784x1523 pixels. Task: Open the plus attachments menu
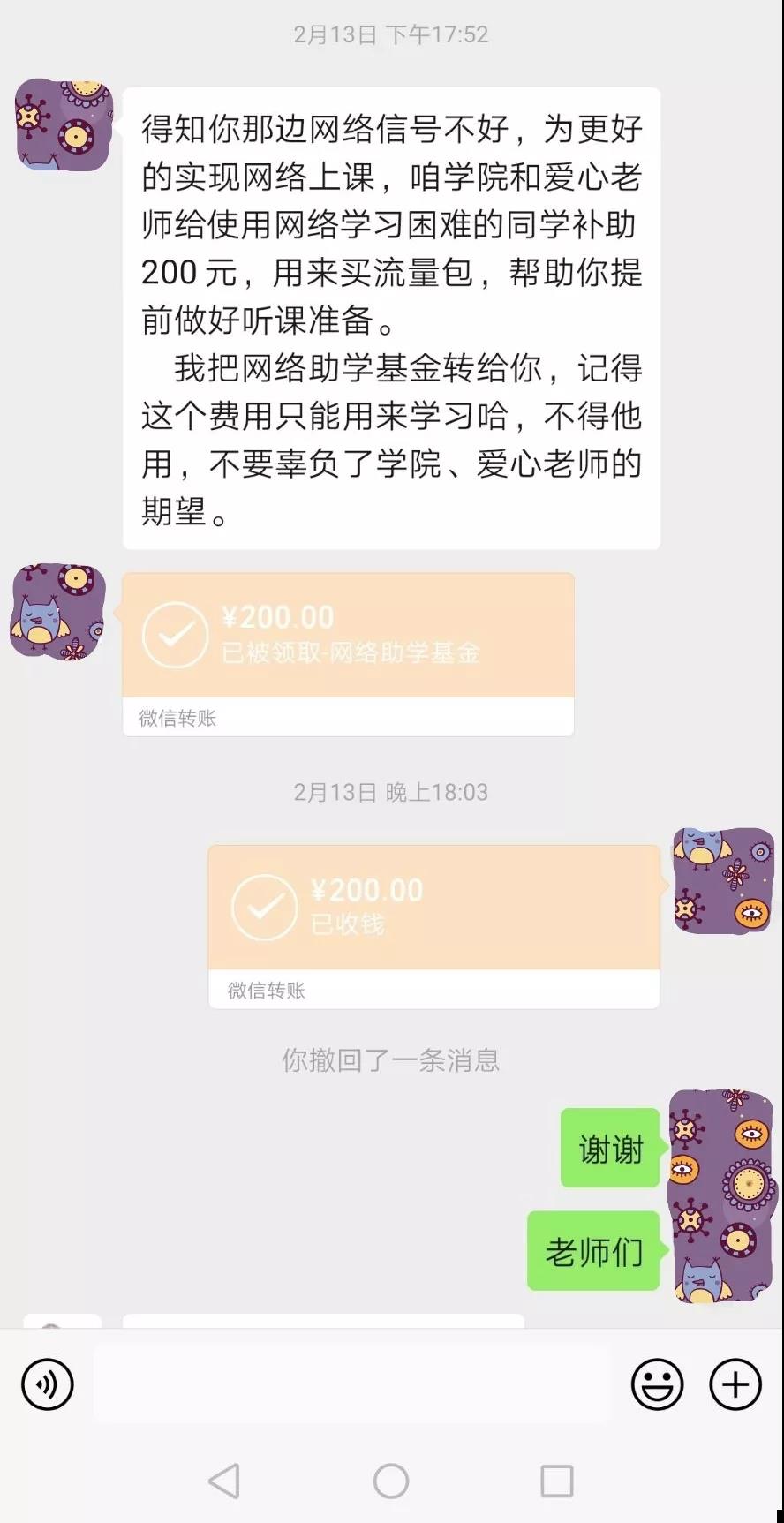click(x=735, y=1384)
